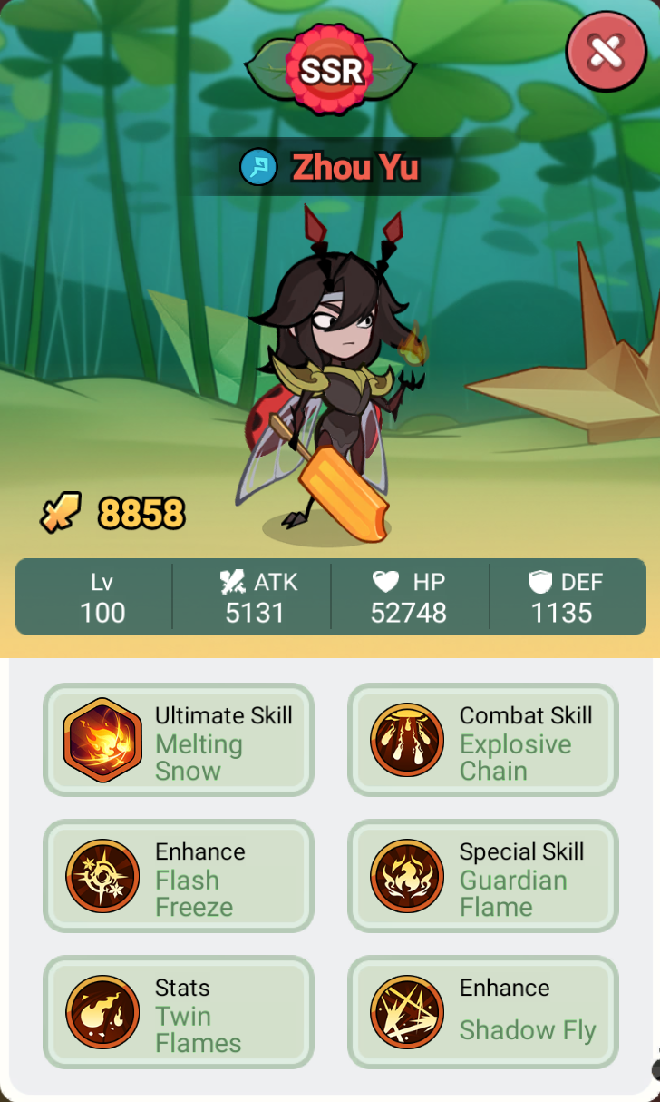
Task: View Special Skill Guardian Flame
Action: coord(483,877)
